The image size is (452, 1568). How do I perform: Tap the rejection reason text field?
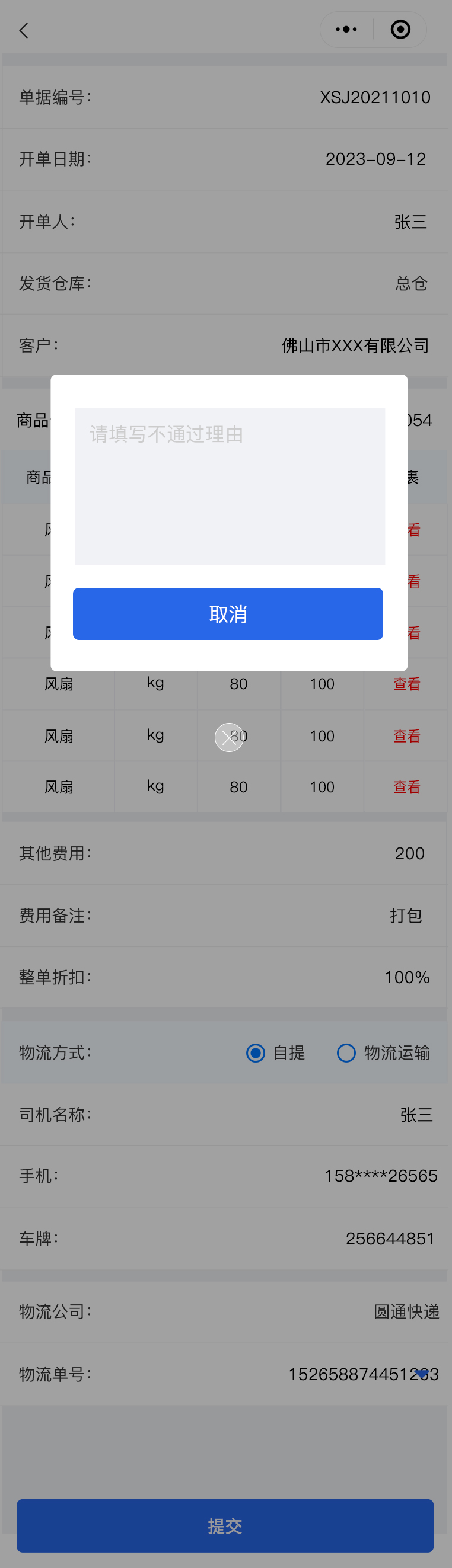coord(230,486)
